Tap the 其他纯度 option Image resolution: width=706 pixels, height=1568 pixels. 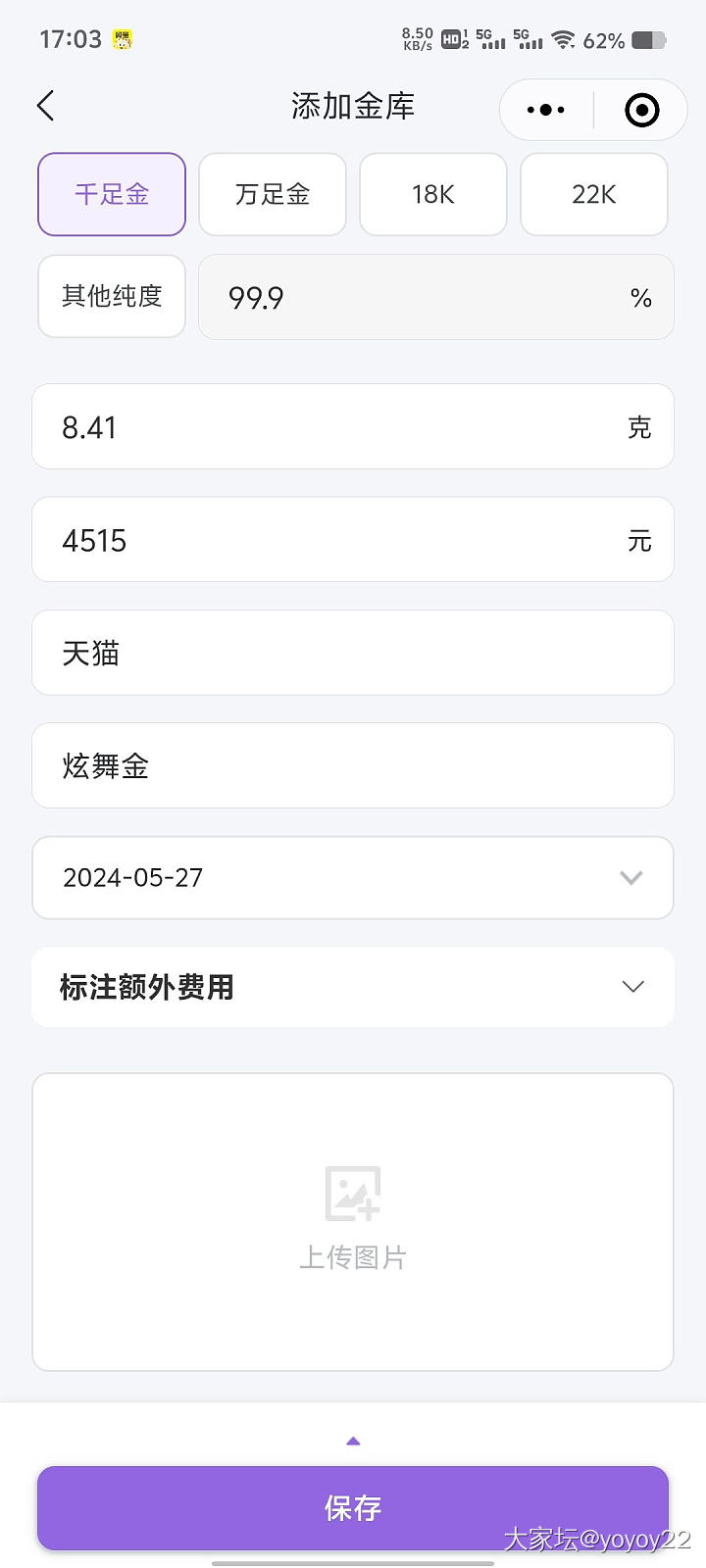coord(112,296)
